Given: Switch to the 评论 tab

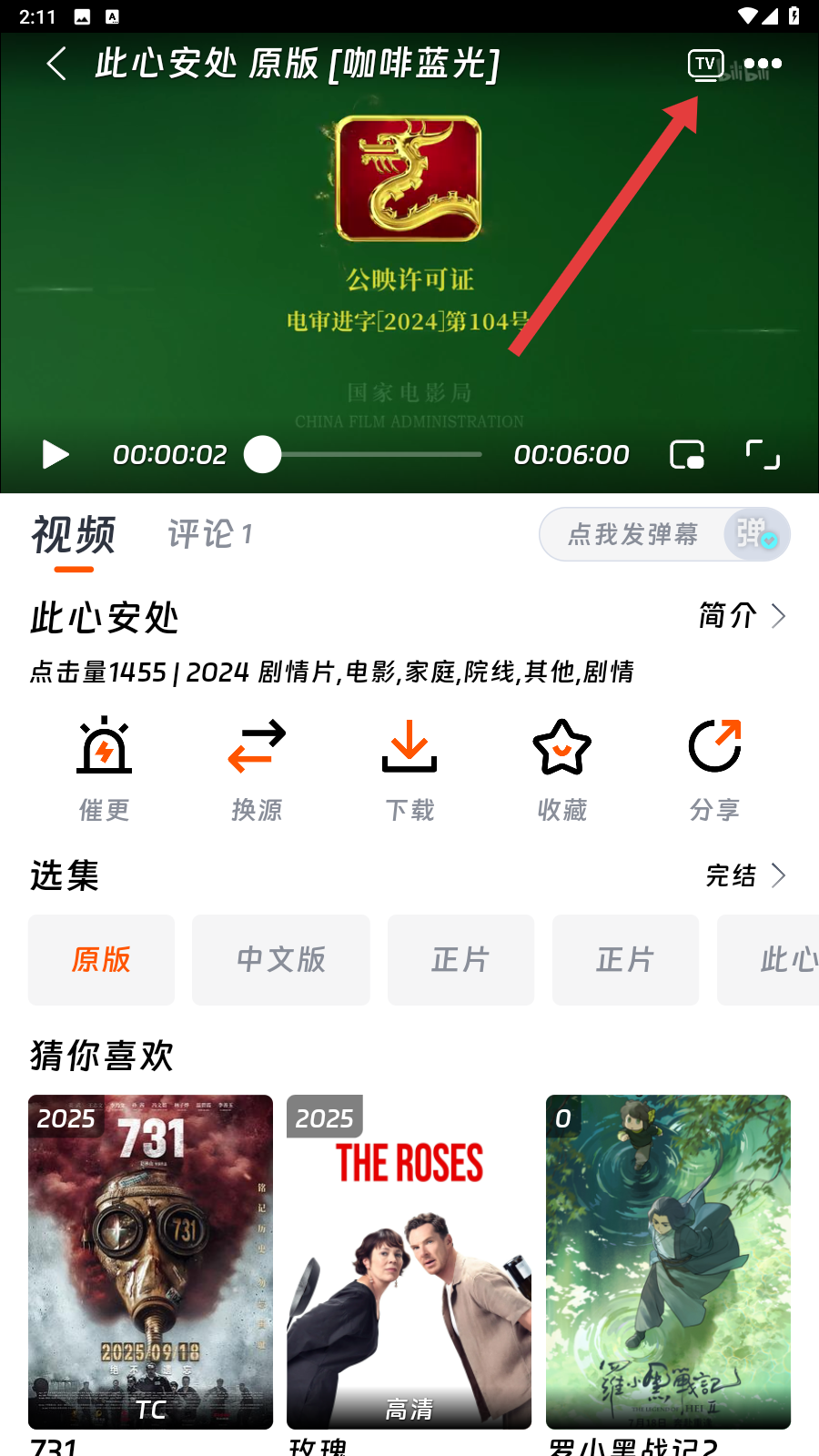Looking at the screenshot, I should point(209,534).
